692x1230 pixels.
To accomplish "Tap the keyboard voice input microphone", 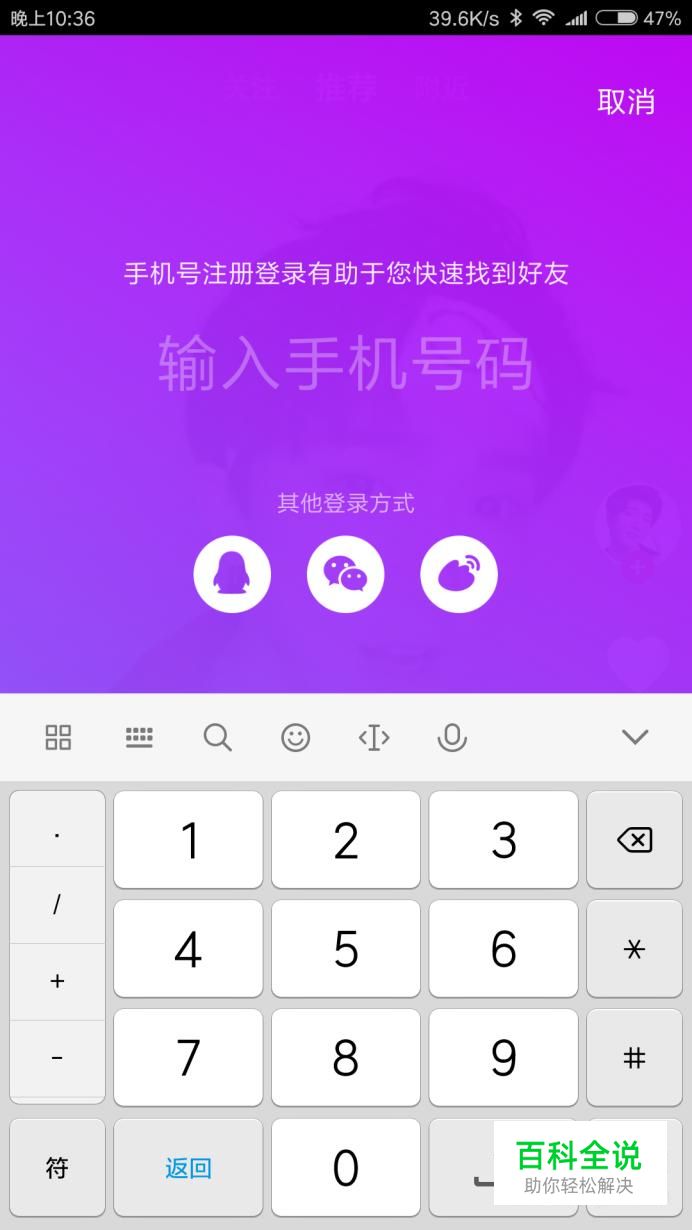I will (x=452, y=738).
